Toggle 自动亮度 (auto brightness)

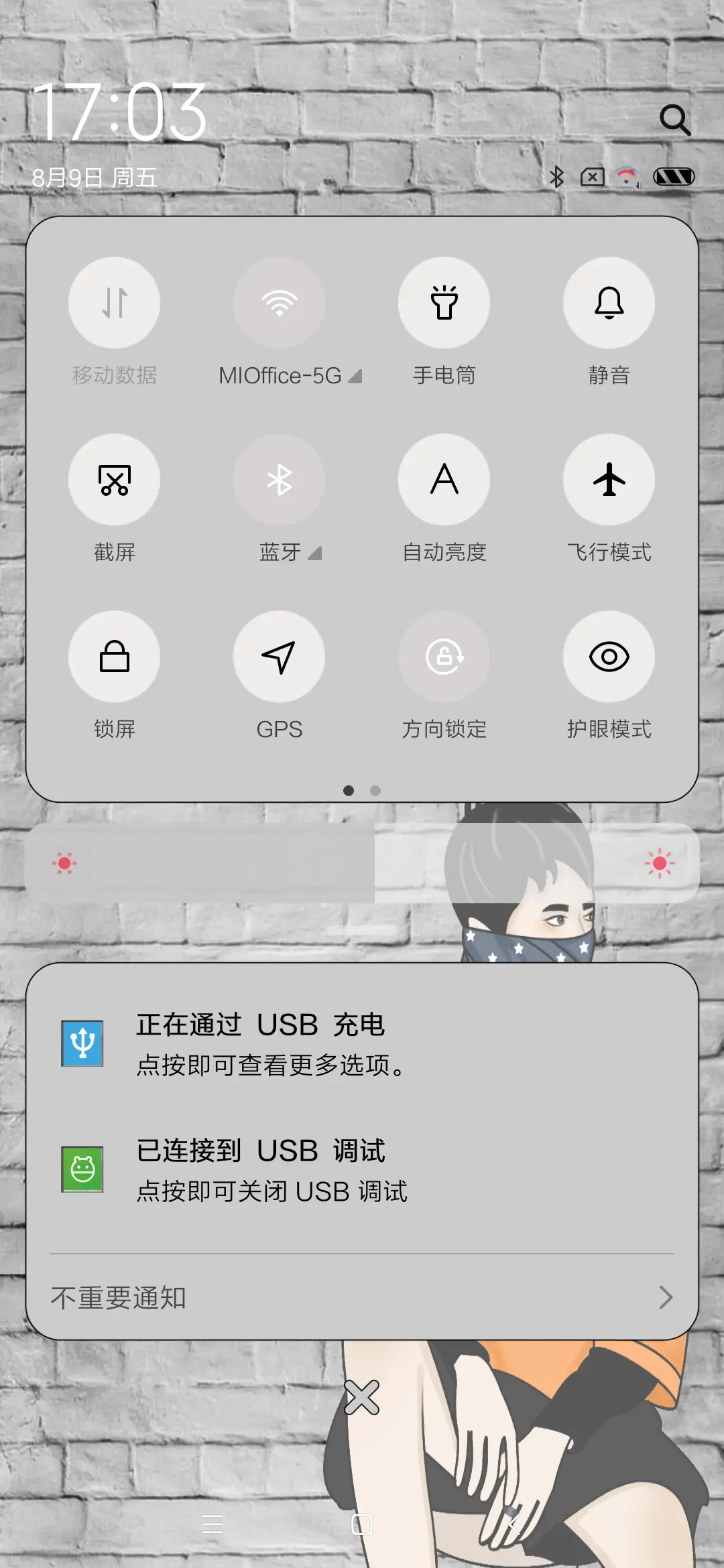tap(444, 480)
